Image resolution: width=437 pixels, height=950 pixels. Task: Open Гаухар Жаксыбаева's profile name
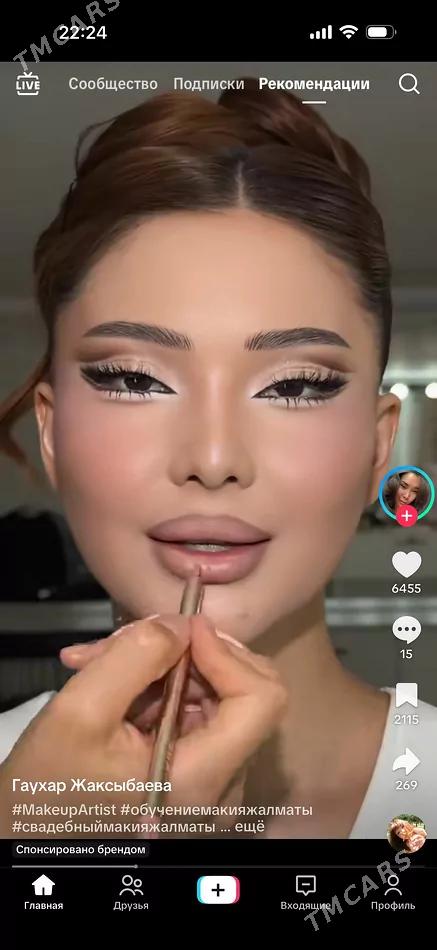[x=92, y=786]
